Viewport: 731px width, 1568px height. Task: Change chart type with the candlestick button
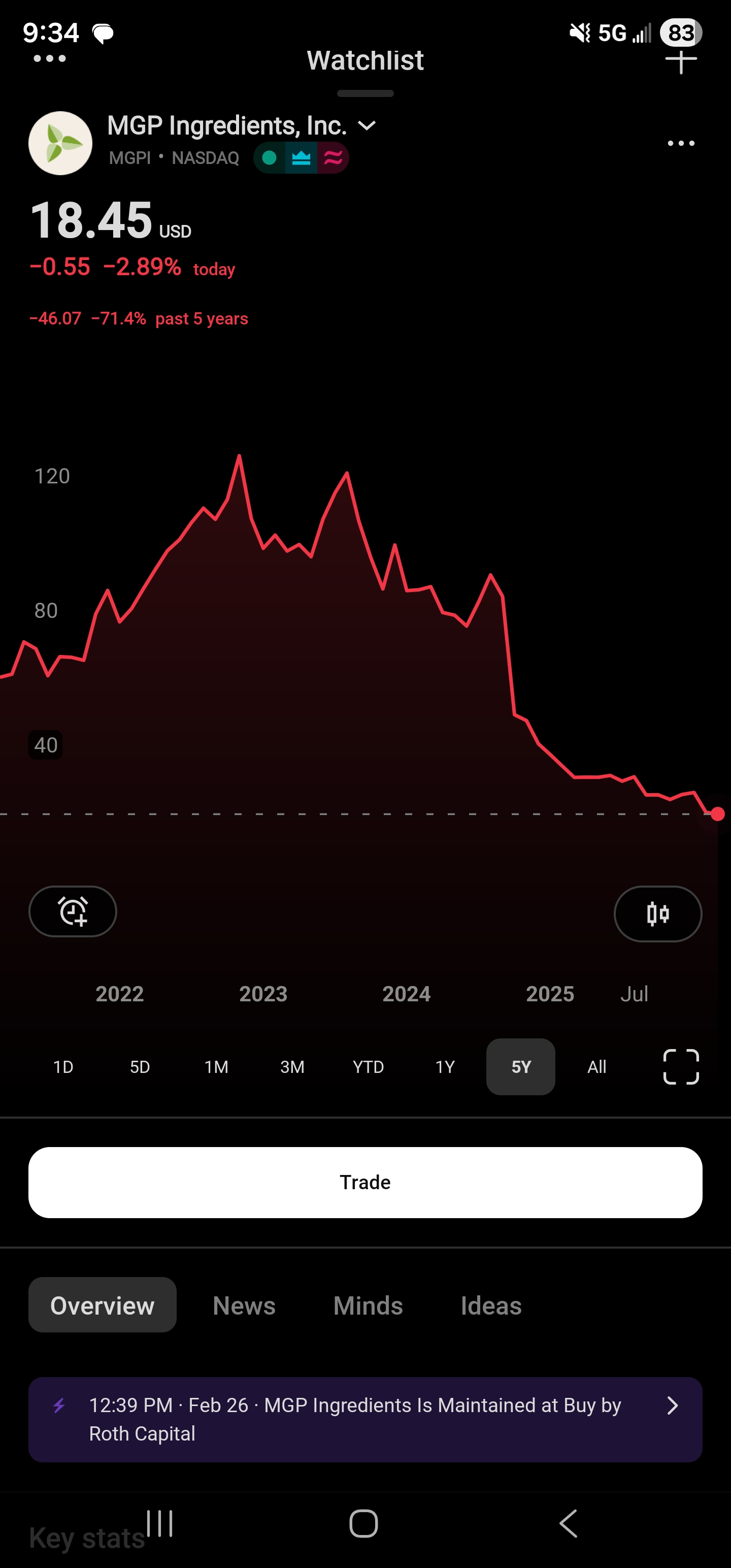657,913
